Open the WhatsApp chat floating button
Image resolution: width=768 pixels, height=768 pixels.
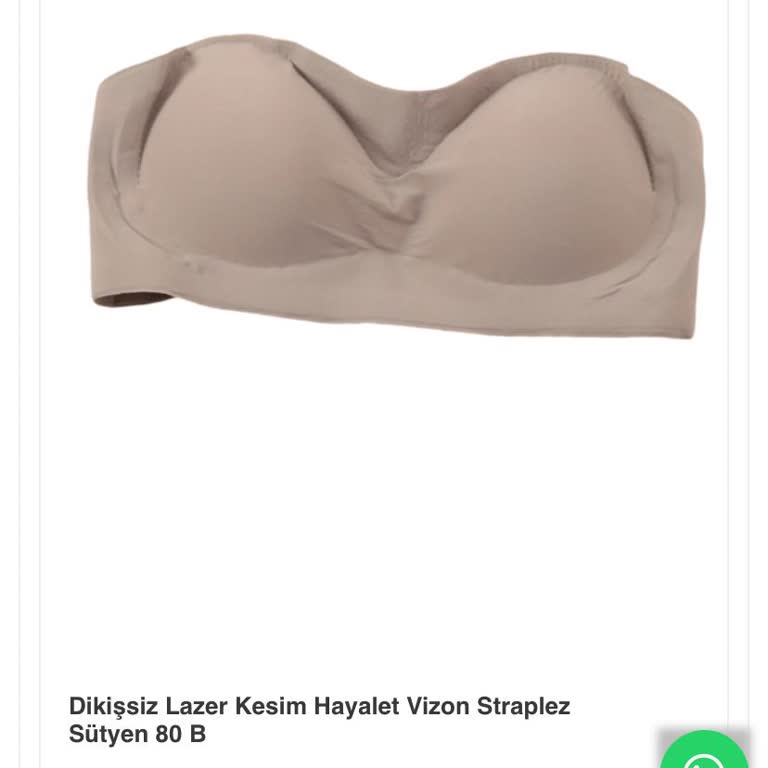click(706, 753)
